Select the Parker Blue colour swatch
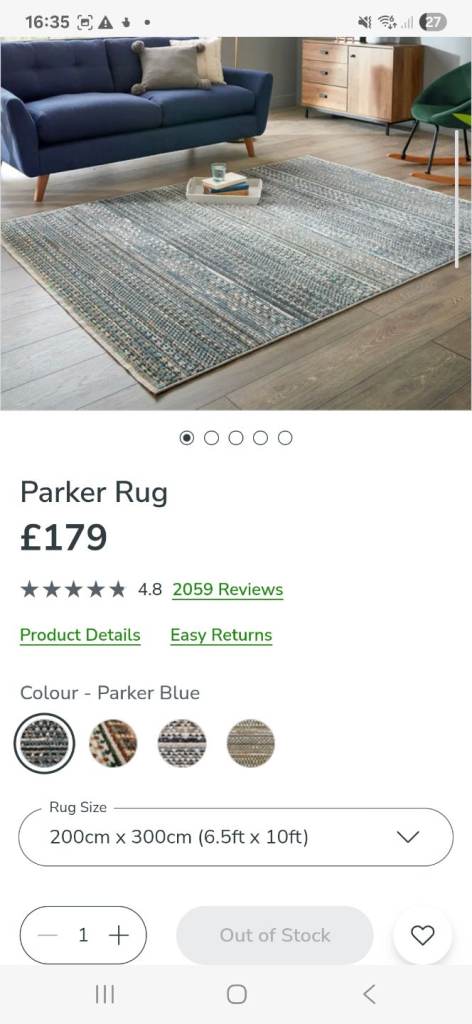The image size is (472, 1024). click(x=44, y=743)
